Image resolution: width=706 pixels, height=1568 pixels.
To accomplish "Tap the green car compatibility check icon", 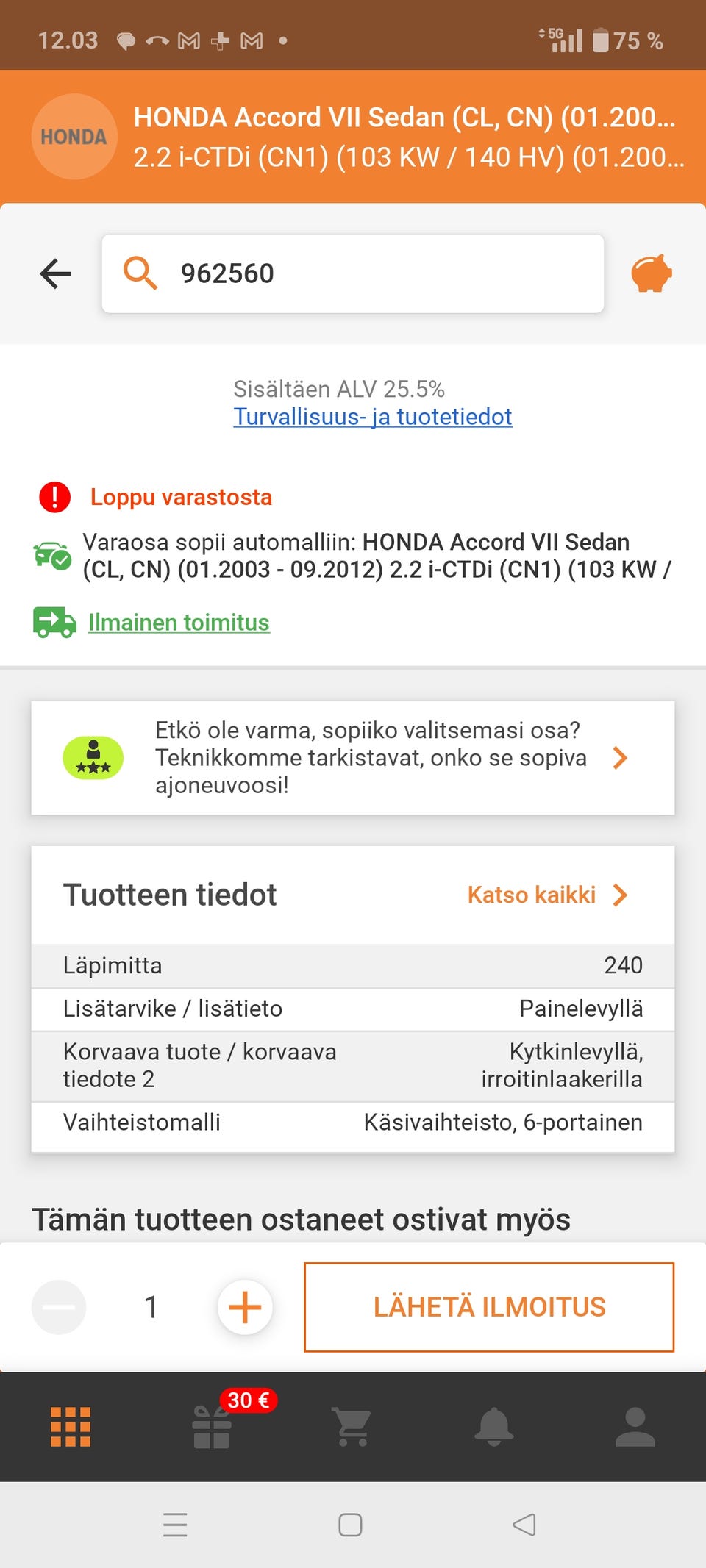I will coord(51,555).
